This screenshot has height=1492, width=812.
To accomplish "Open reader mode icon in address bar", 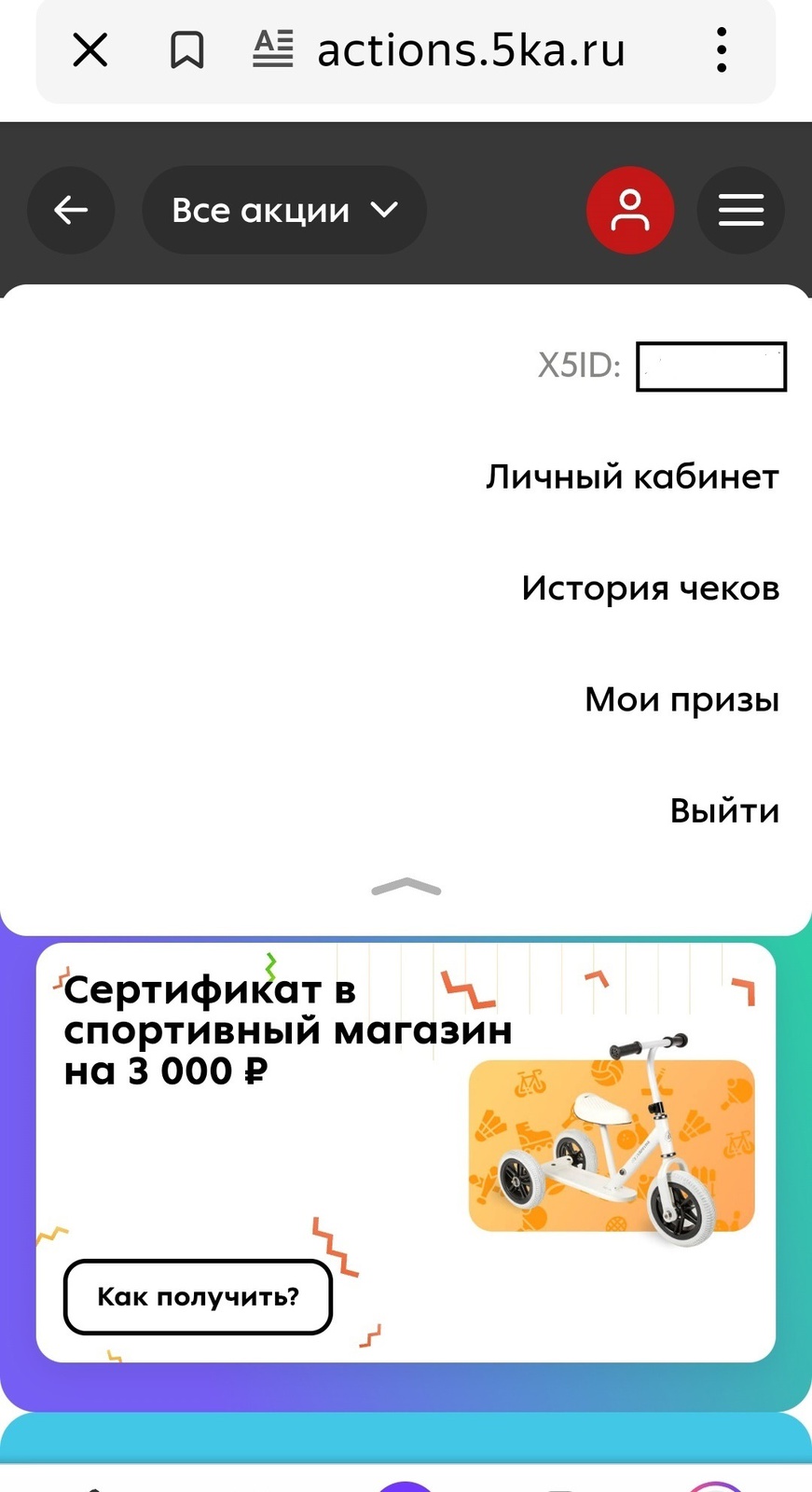I will coord(273,49).
